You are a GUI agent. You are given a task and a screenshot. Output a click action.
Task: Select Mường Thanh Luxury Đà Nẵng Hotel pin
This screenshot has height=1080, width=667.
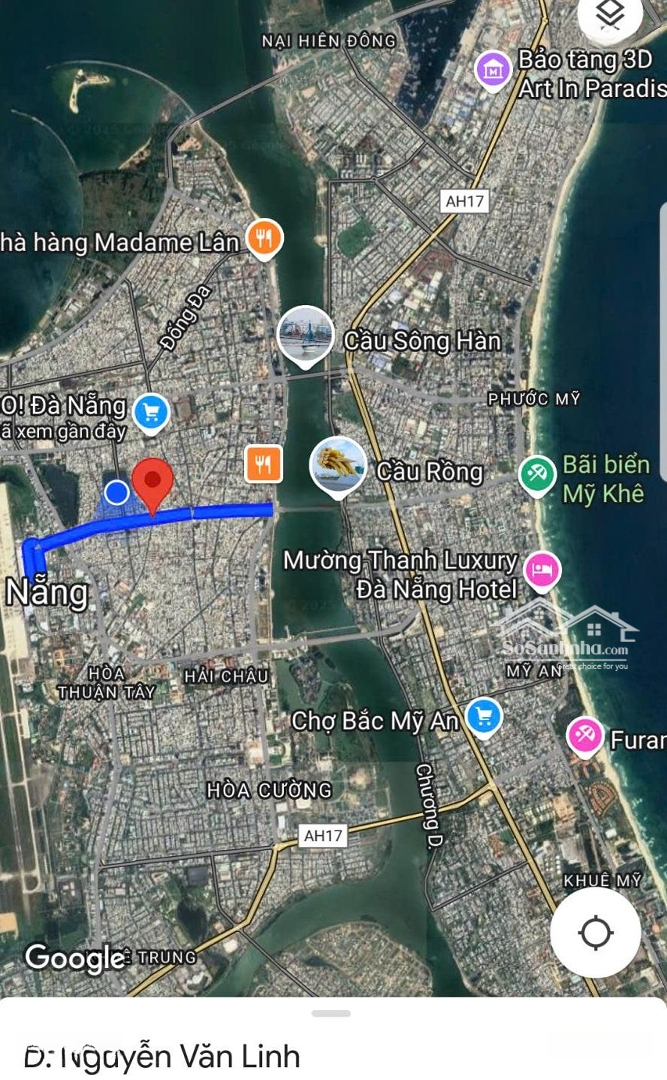click(541, 570)
